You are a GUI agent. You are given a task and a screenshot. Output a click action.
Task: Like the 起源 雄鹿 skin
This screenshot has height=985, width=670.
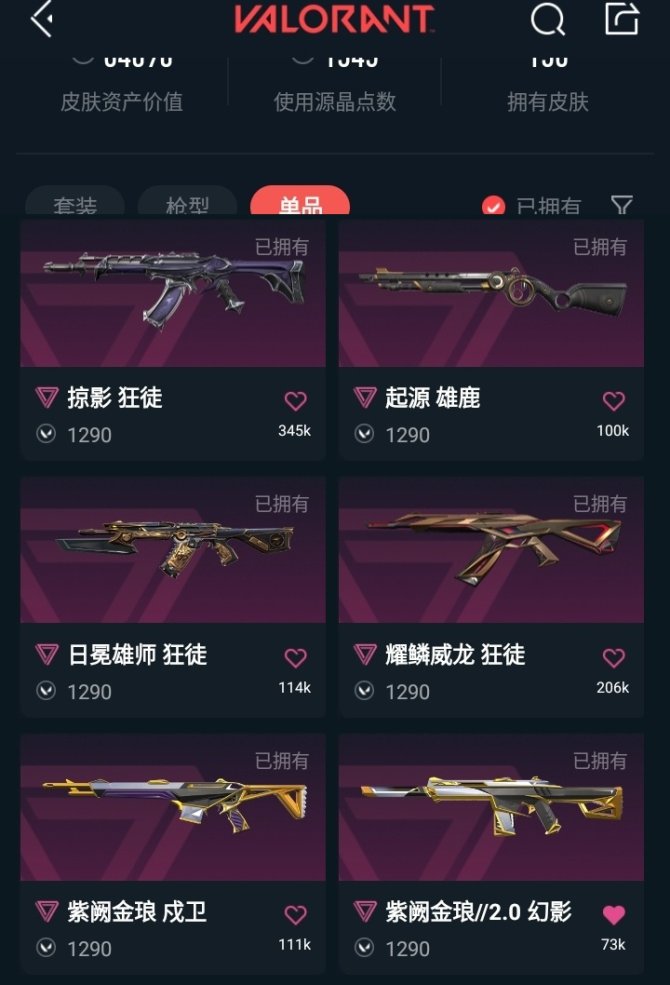[613, 401]
